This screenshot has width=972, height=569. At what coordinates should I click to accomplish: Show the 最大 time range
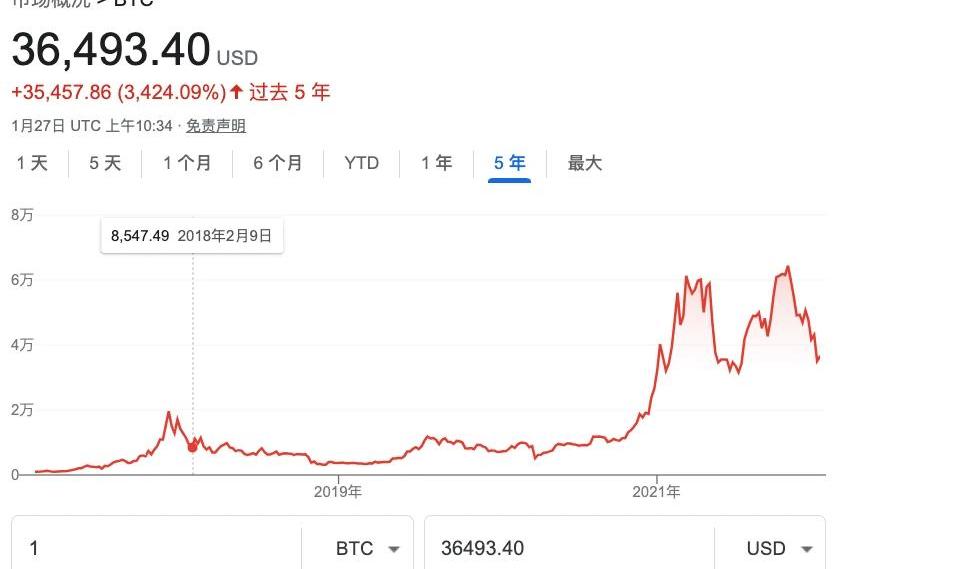click(585, 163)
